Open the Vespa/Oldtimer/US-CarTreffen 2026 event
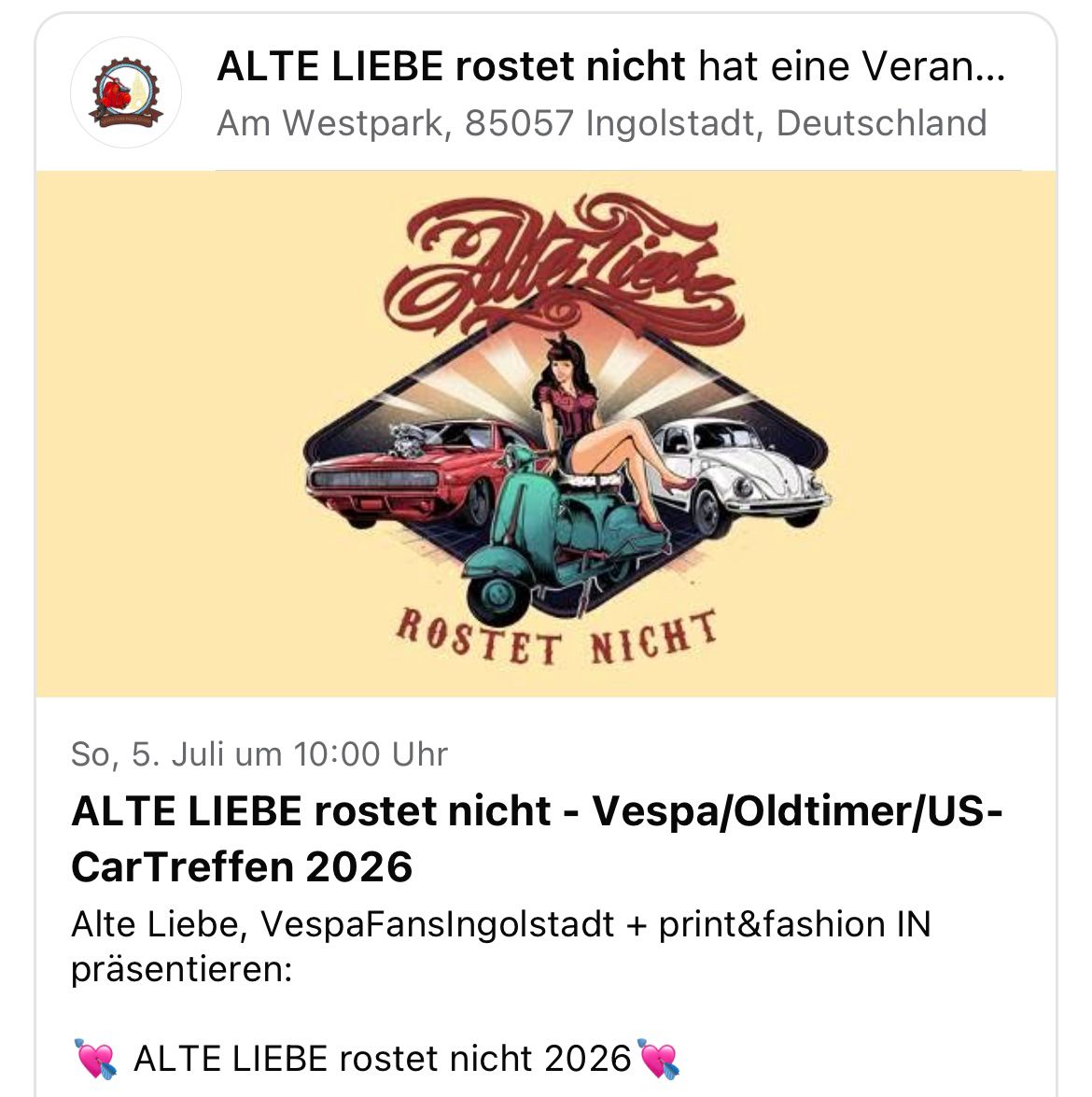Viewport: 1092px width, 1097px height. click(537, 838)
